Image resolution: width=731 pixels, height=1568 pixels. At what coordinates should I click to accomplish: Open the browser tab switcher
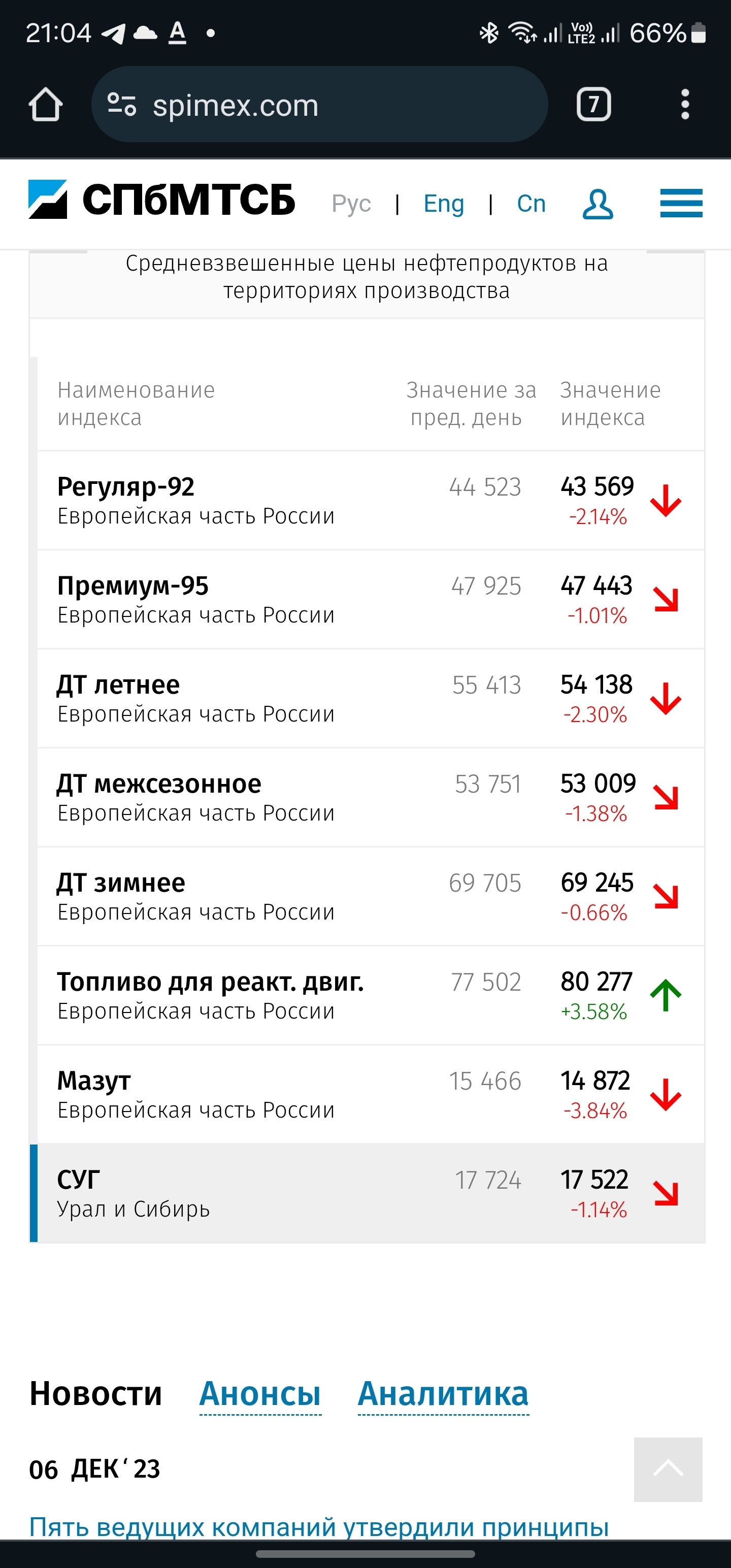click(x=593, y=105)
